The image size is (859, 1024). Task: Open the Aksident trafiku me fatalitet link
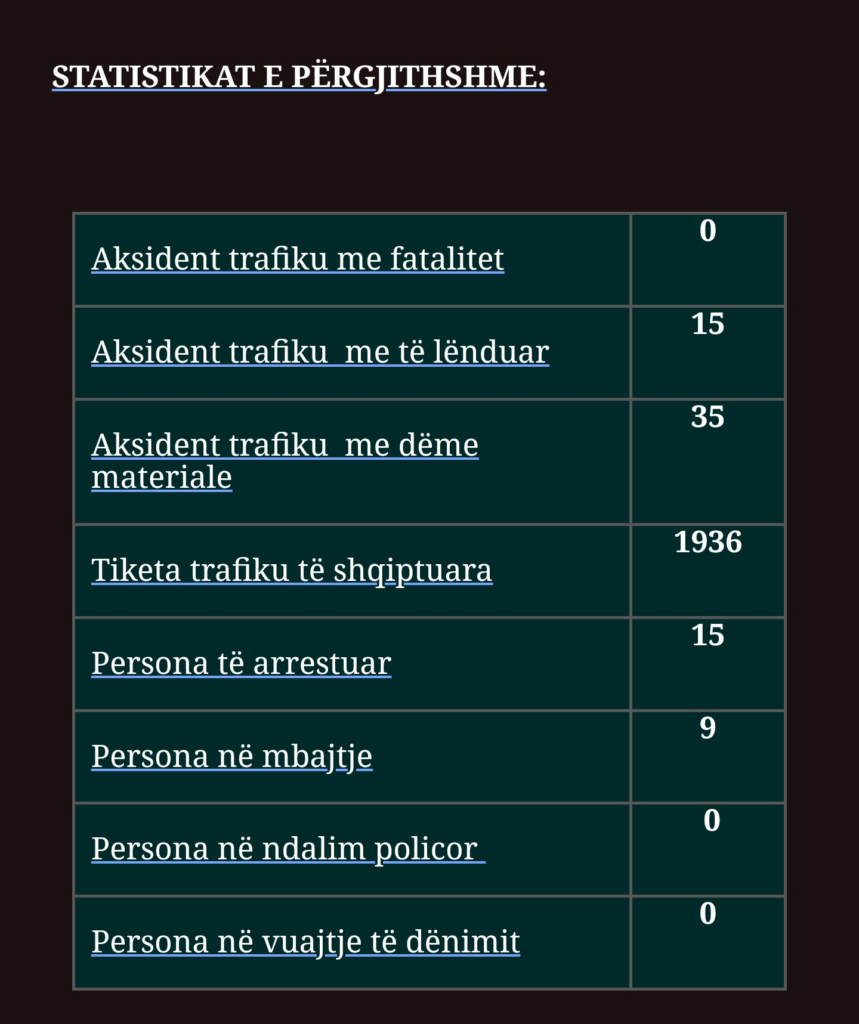[297, 259]
